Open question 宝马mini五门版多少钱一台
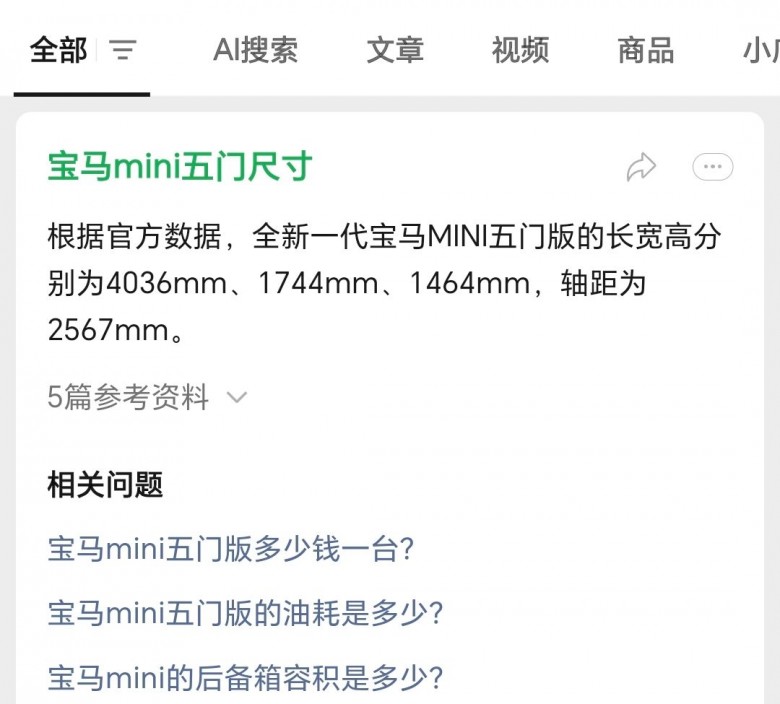Screen dimensions: 780x704 [231, 549]
